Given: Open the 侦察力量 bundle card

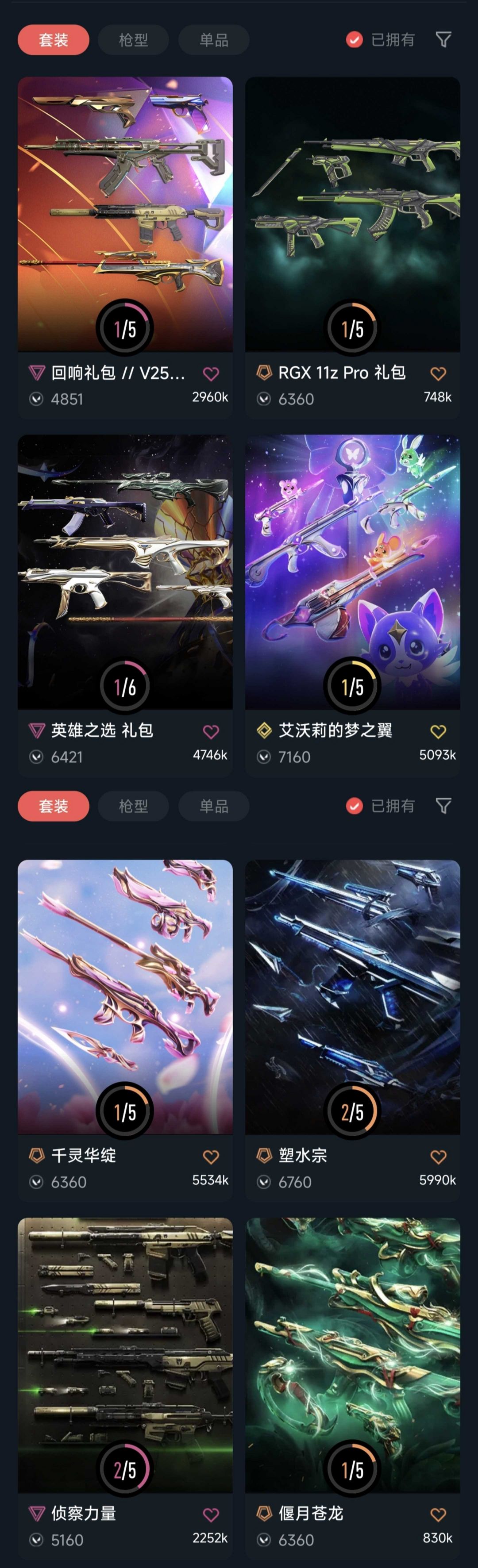Looking at the screenshot, I should tap(125, 1354).
